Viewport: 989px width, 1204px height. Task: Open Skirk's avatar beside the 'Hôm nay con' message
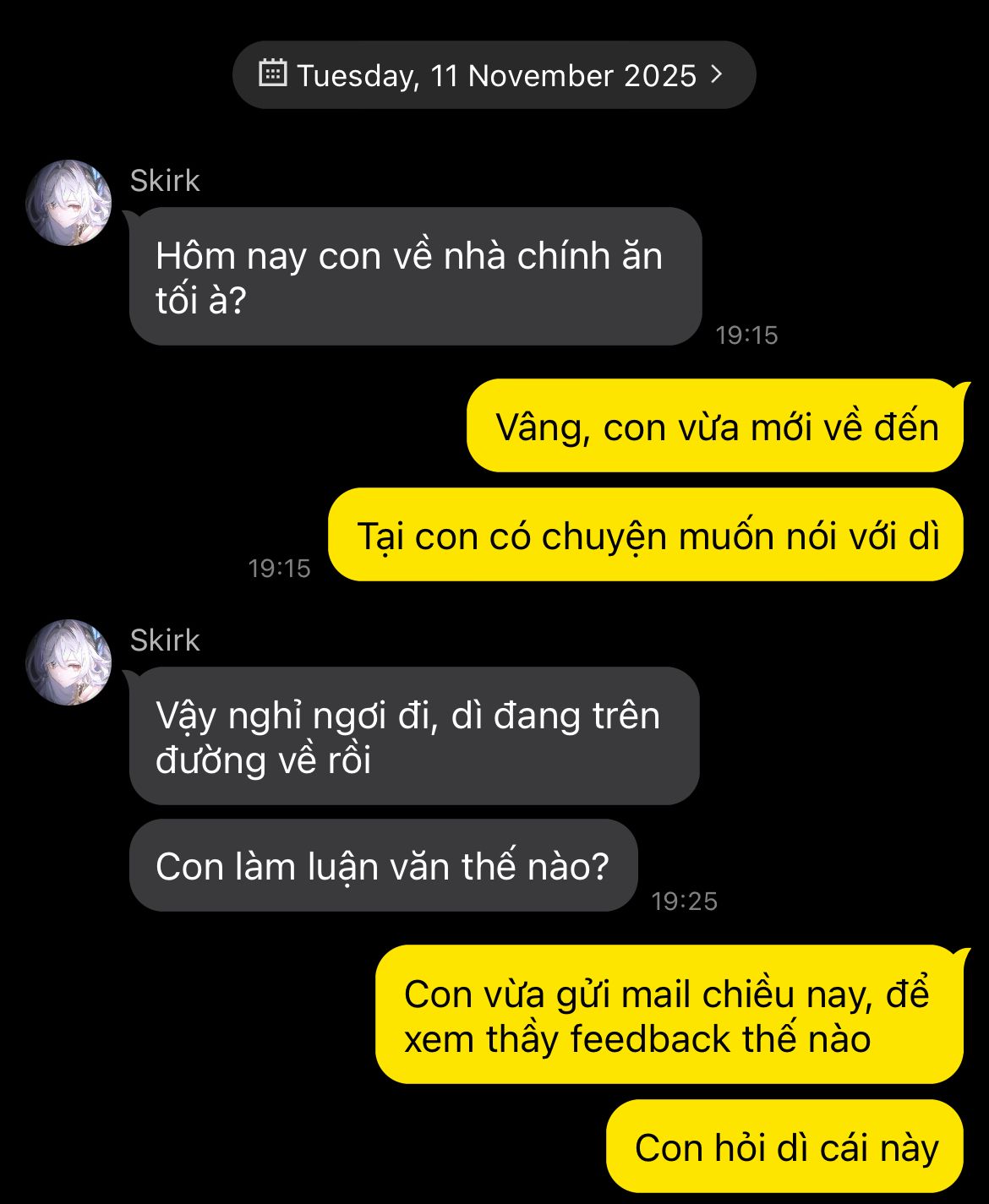coord(68,203)
